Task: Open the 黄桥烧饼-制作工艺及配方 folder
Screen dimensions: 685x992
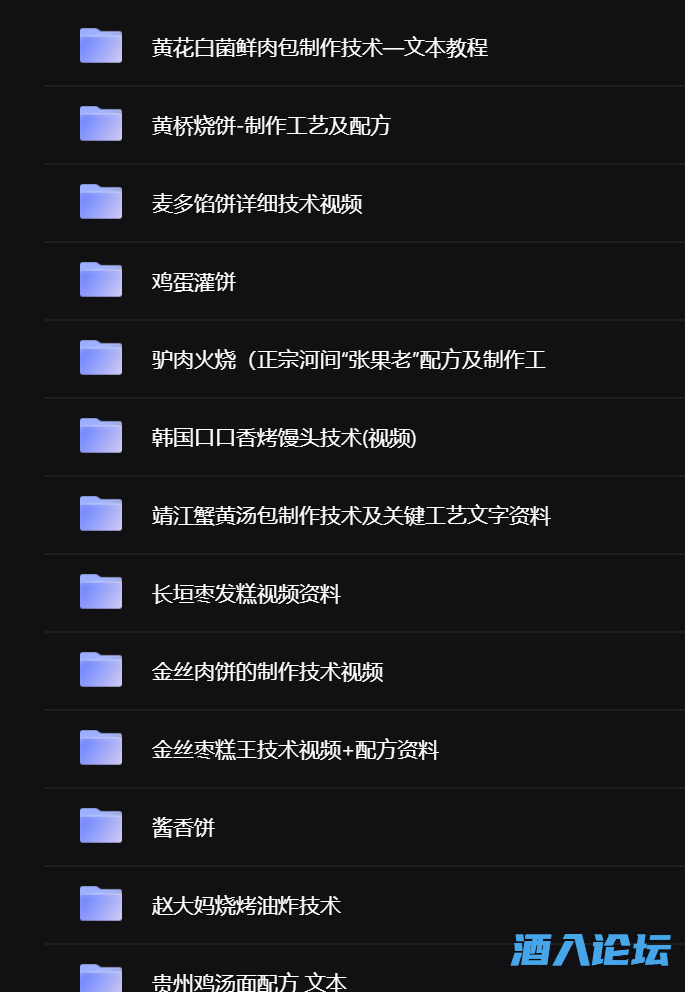Action: (271, 125)
